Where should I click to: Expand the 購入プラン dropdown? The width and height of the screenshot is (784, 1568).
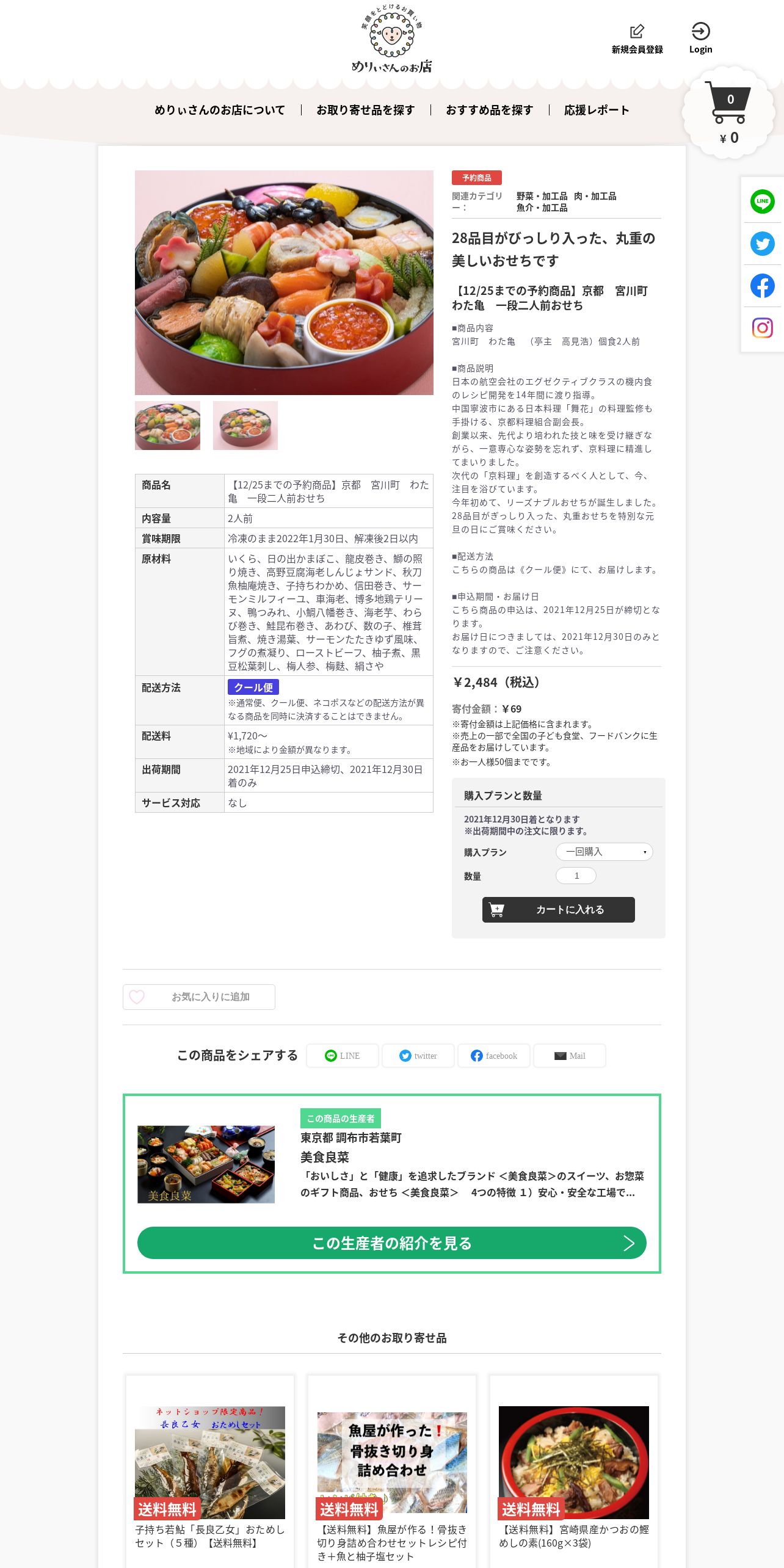coord(604,852)
